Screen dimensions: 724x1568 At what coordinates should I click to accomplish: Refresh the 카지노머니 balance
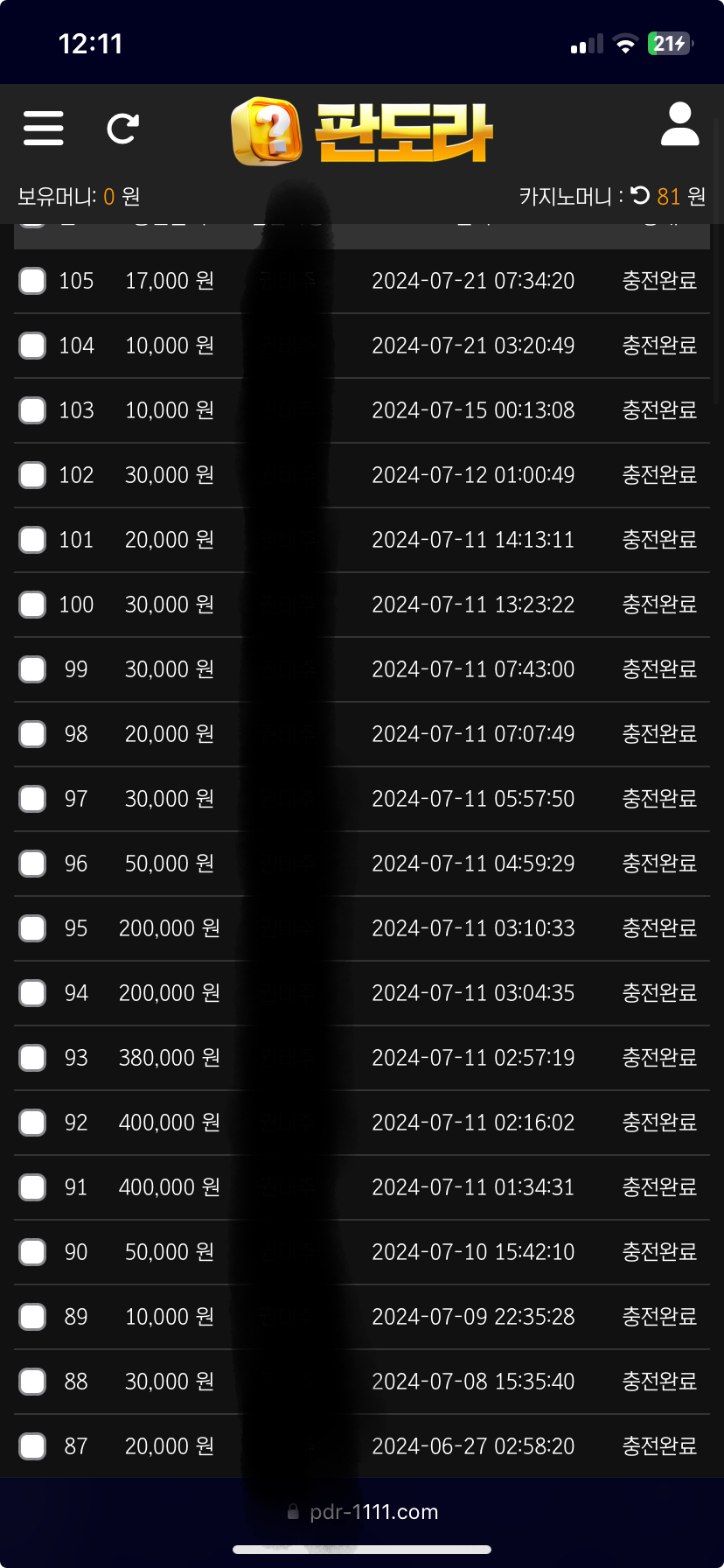tap(640, 195)
